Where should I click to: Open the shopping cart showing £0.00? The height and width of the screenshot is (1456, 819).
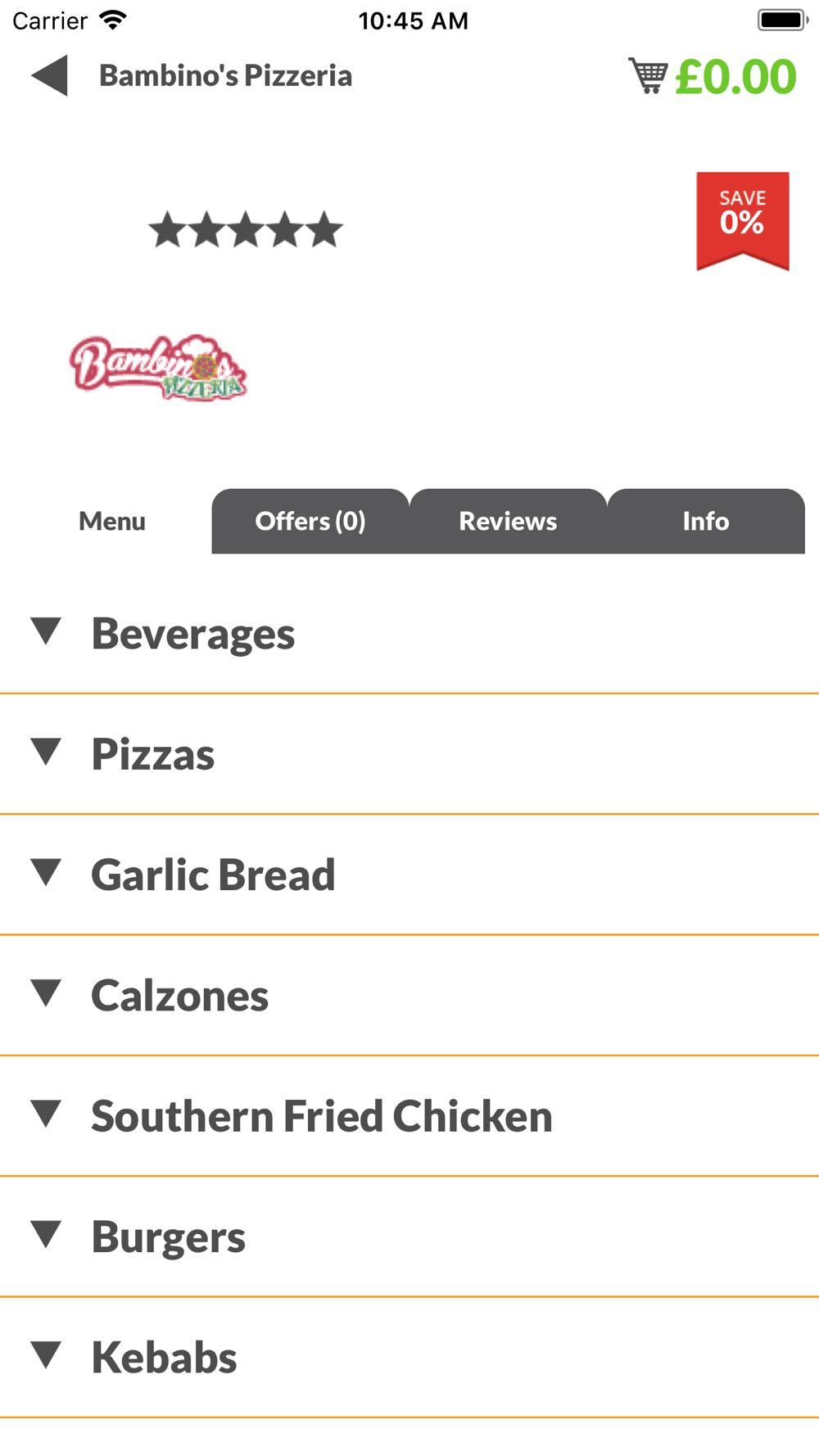tap(712, 76)
